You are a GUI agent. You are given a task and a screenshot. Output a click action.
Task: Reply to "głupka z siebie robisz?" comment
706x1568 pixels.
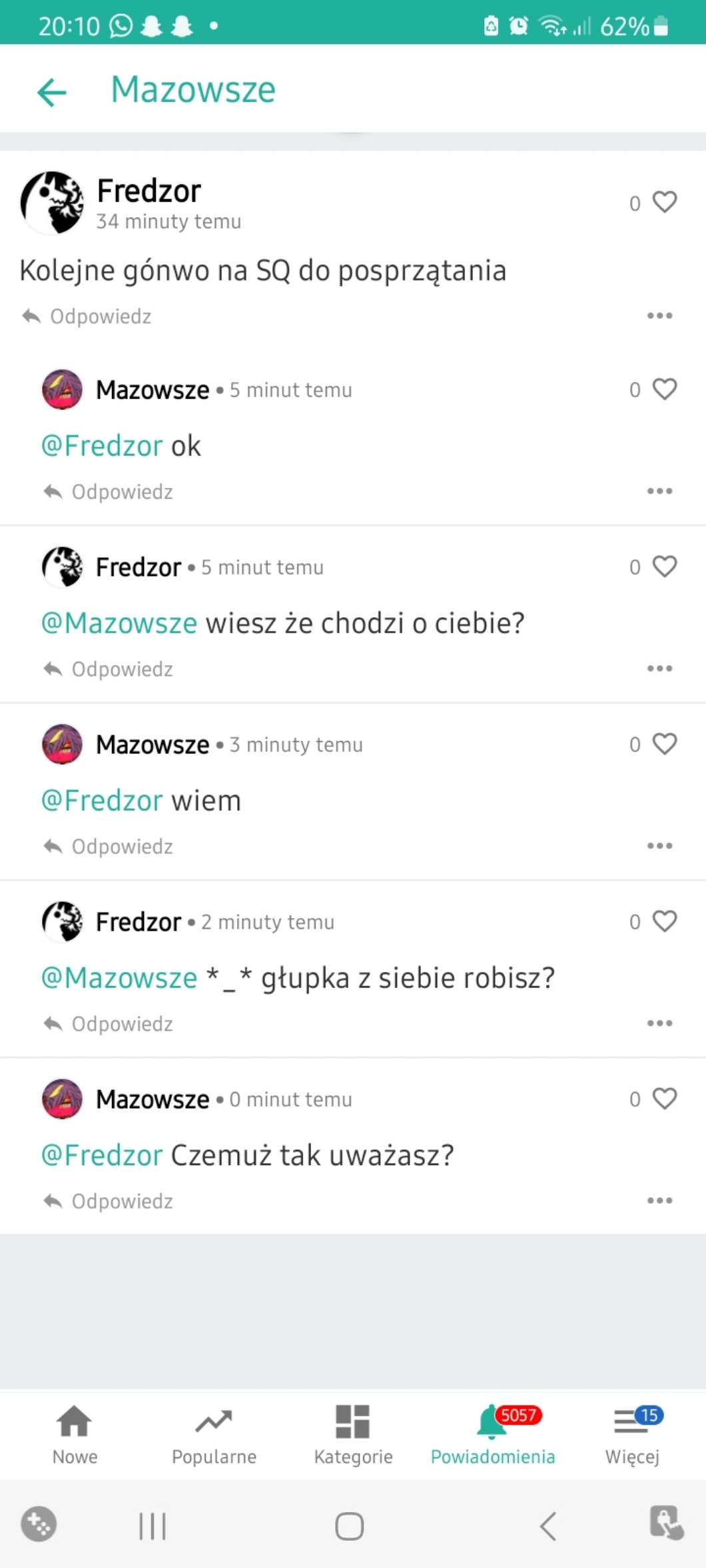[x=109, y=1024]
